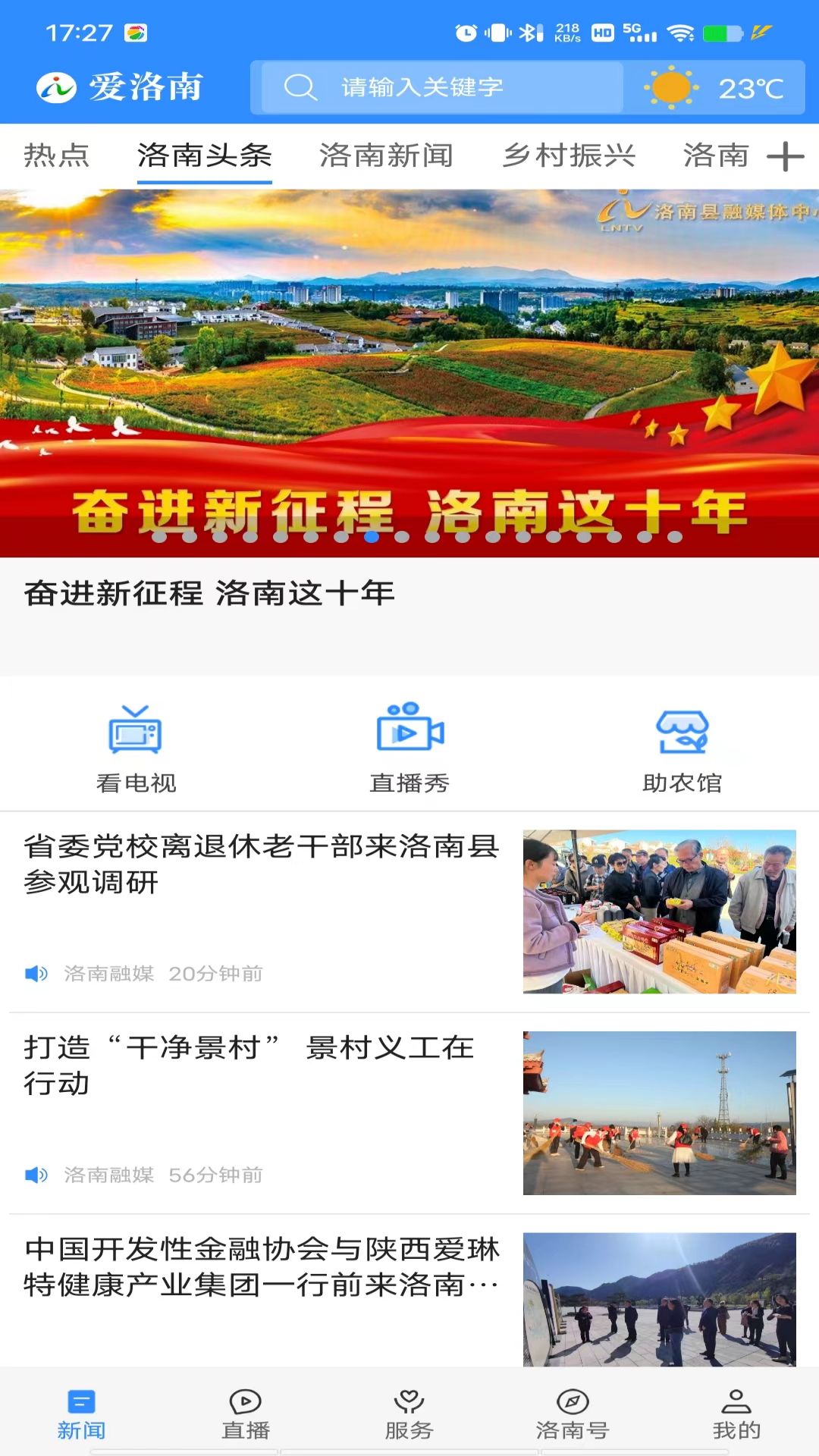This screenshot has width=819, height=1456.
Task: Go to the 服务 bottom tab
Action: point(409,1414)
